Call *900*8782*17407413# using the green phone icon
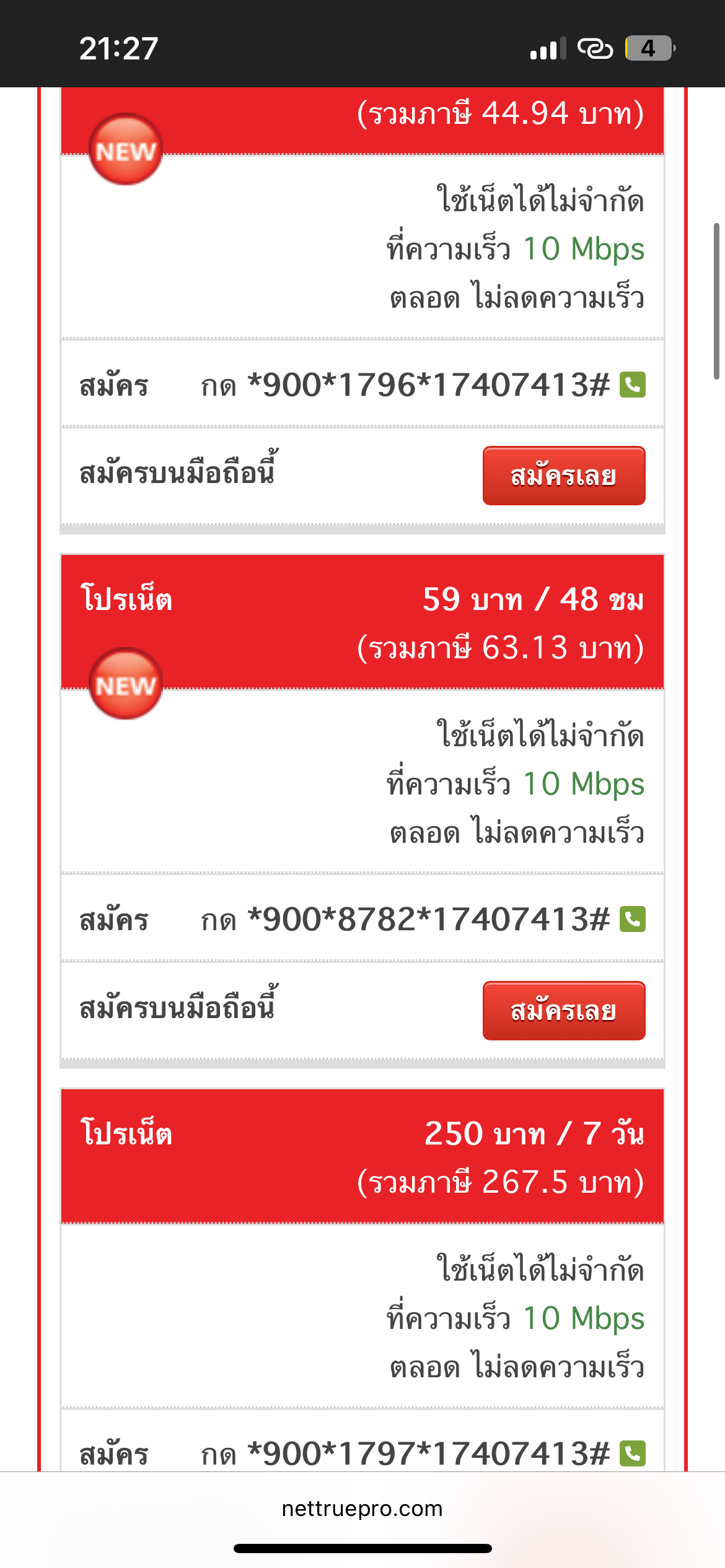Image resolution: width=725 pixels, height=1568 pixels. click(x=633, y=919)
